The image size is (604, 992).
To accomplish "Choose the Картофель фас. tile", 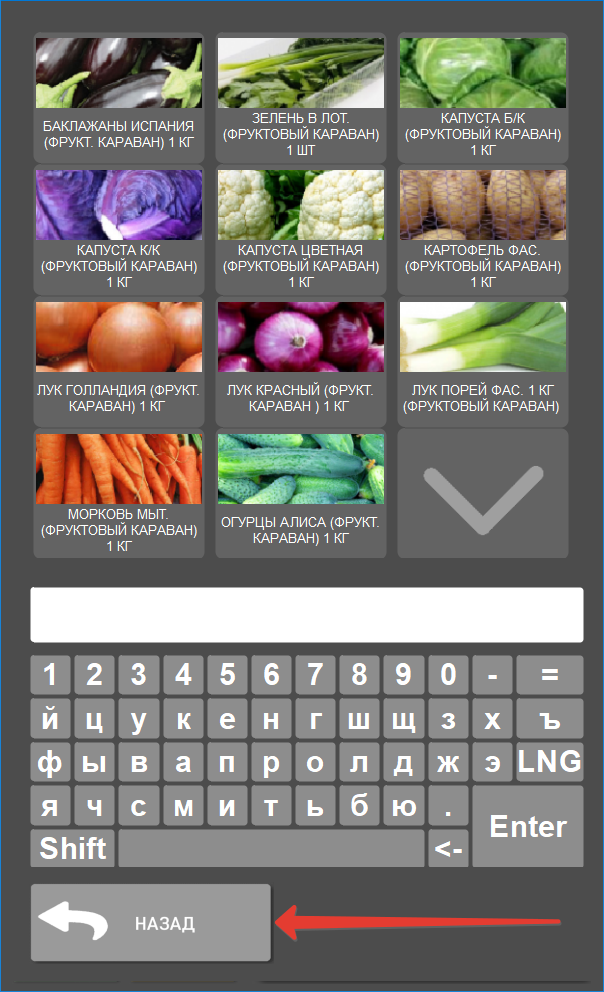I will tap(483, 230).
